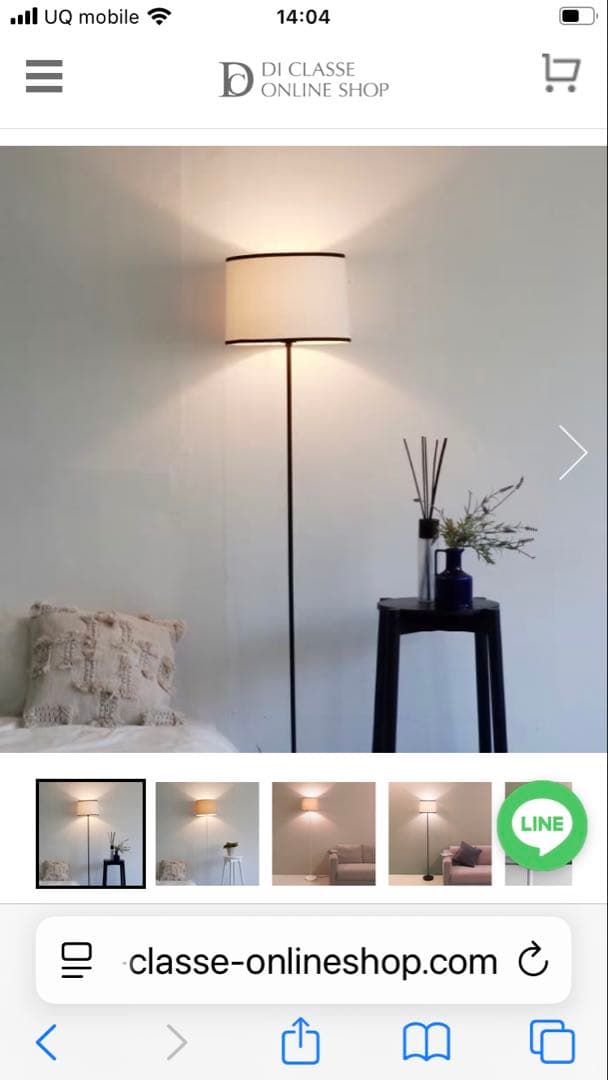Share this page
Image resolution: width=608 pixels, height=1080 pixels.
point(300,1043)
